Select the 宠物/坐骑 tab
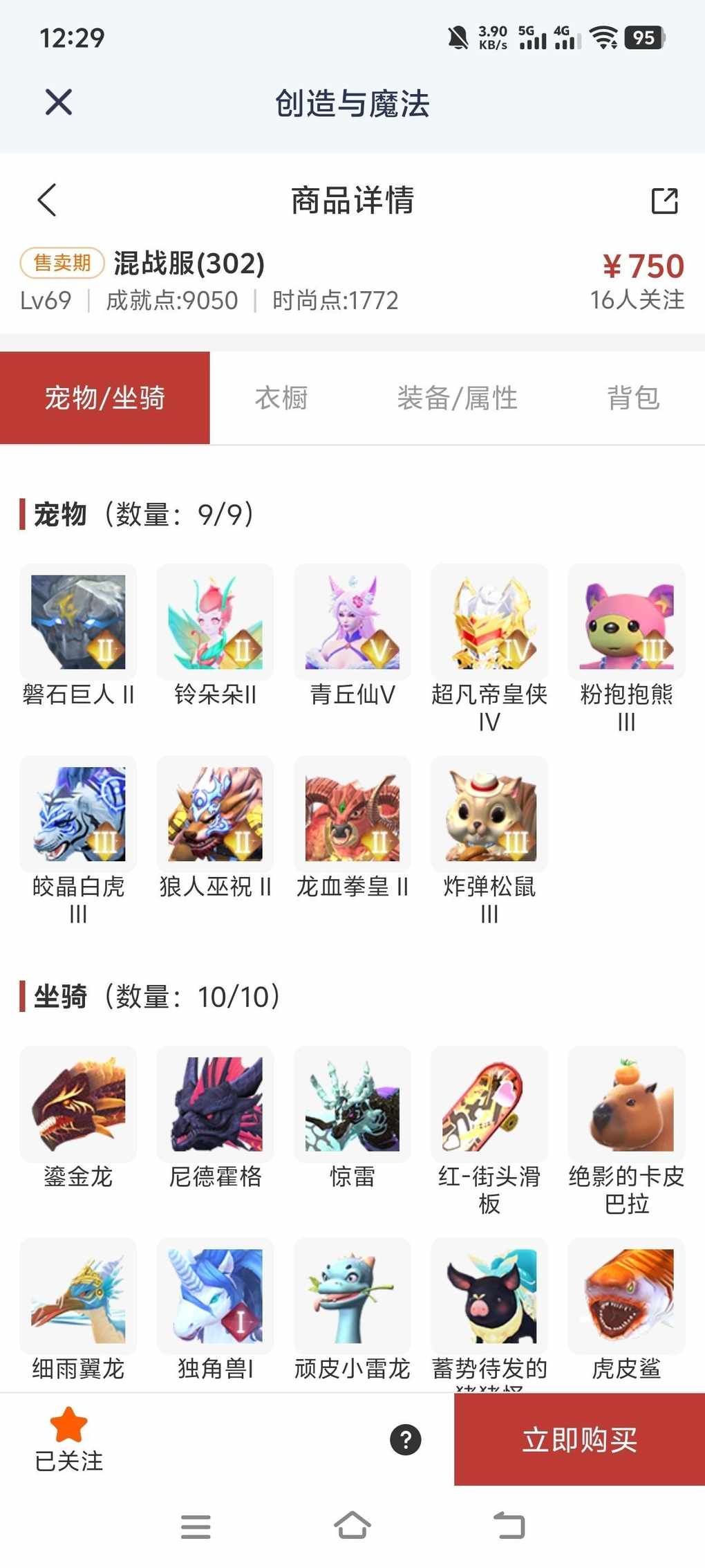Viewport: 705px width, 1568px height. point(105,398)
